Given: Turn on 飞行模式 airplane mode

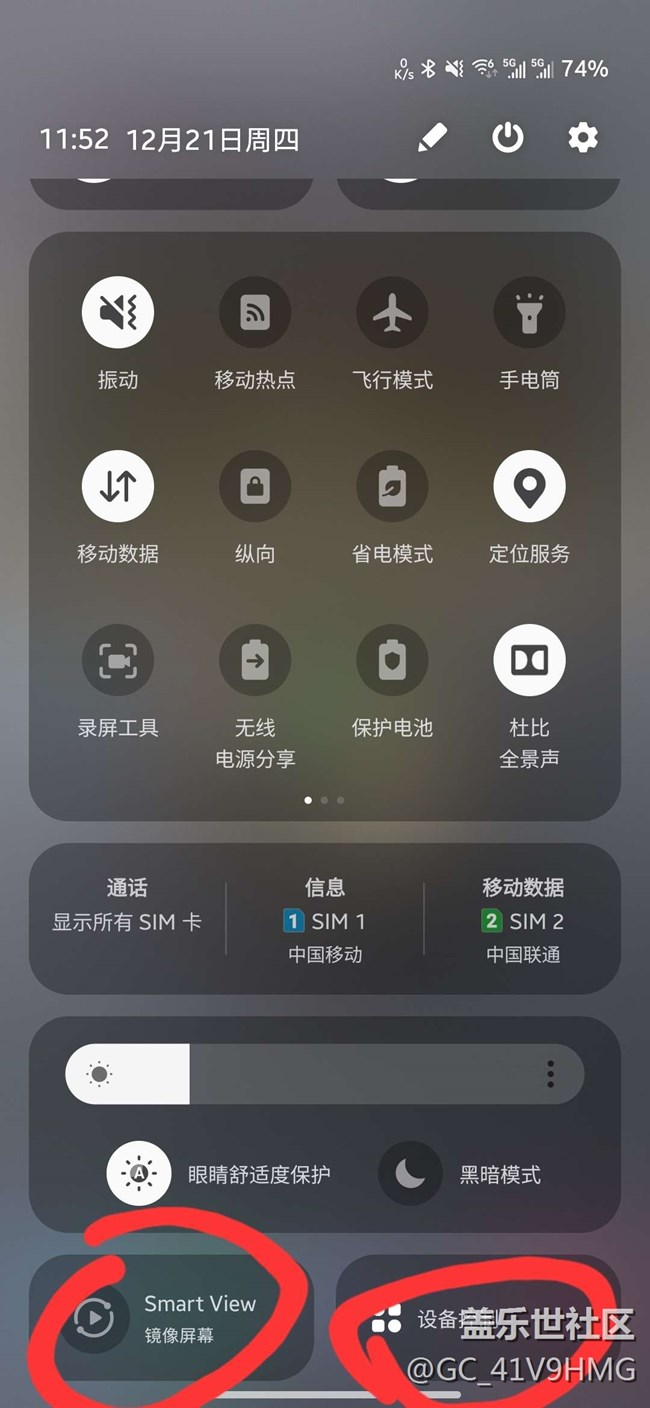Looking at the screenshot, I should pos(392,313).
